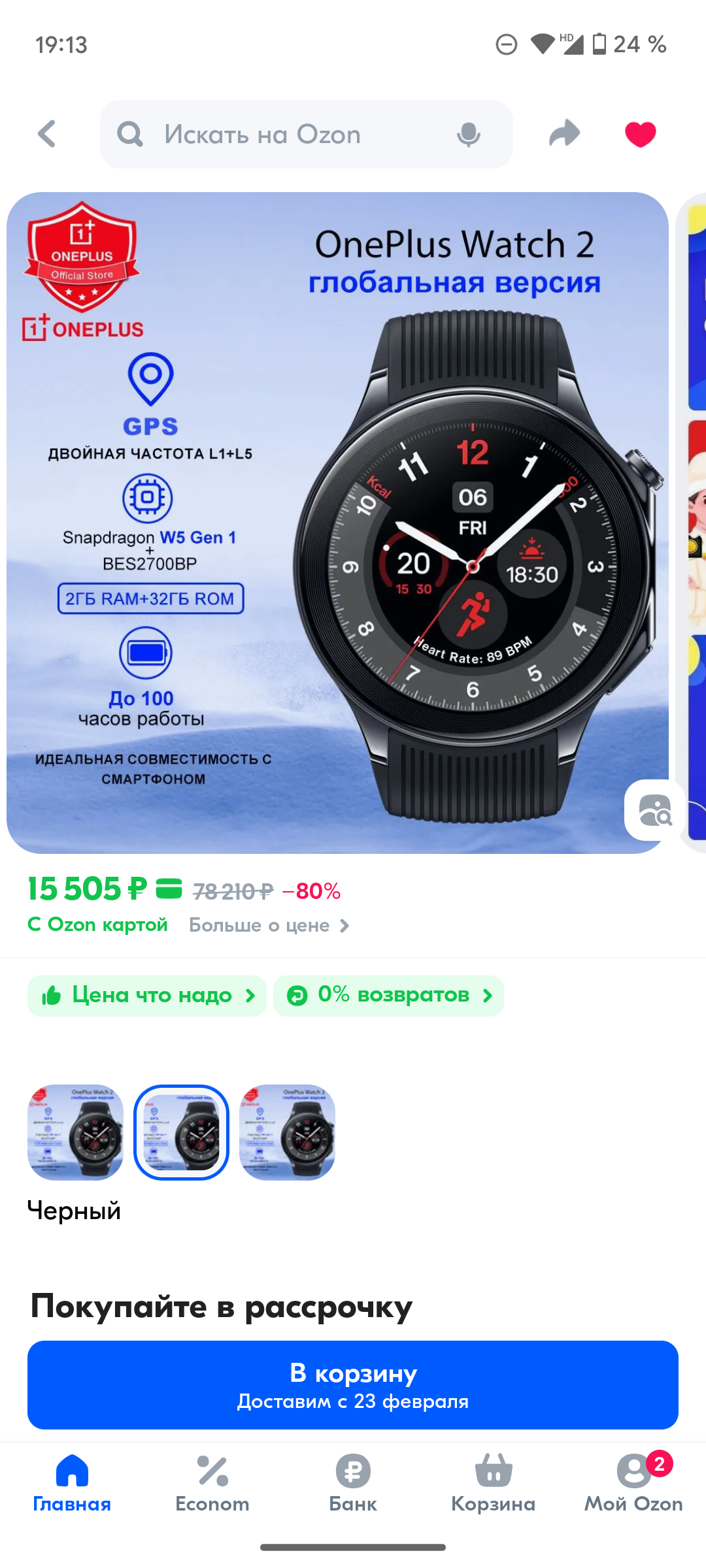Go back to the previous page

coord(47,134)
